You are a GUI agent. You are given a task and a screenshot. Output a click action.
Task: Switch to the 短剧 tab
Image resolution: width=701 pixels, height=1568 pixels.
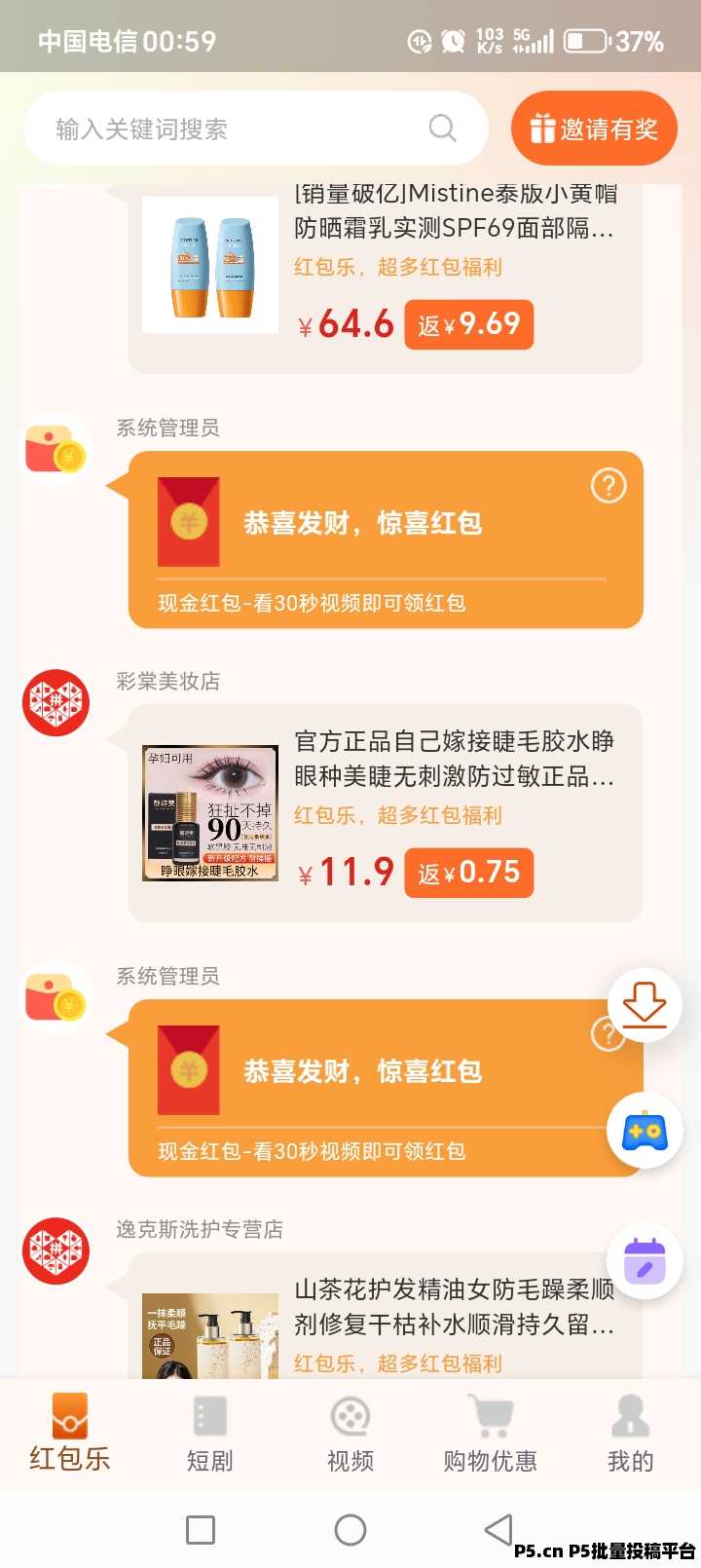tap(210, 1434)
